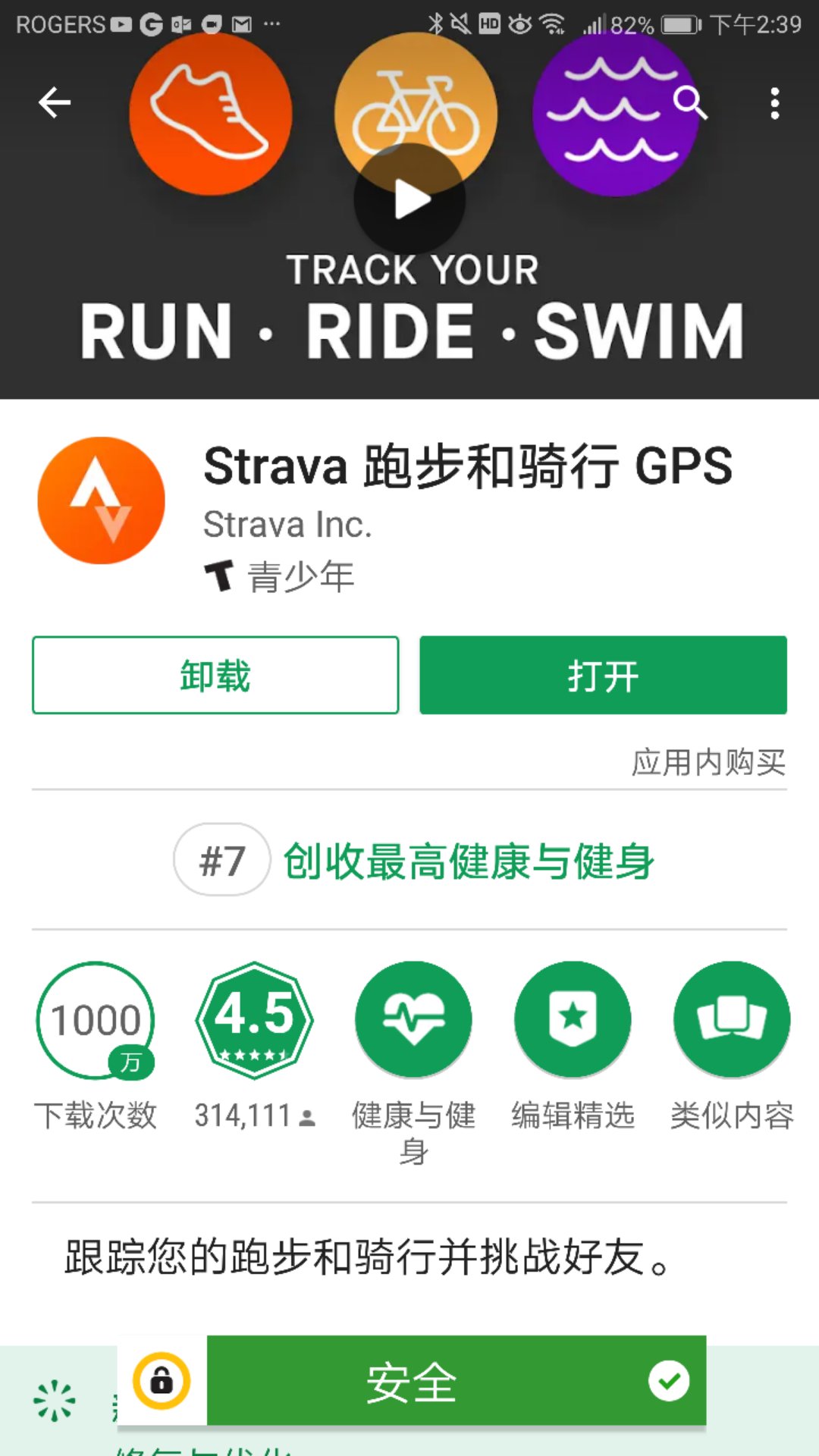View the #7 创收最高健康与健身 ranking

(413, 861)
